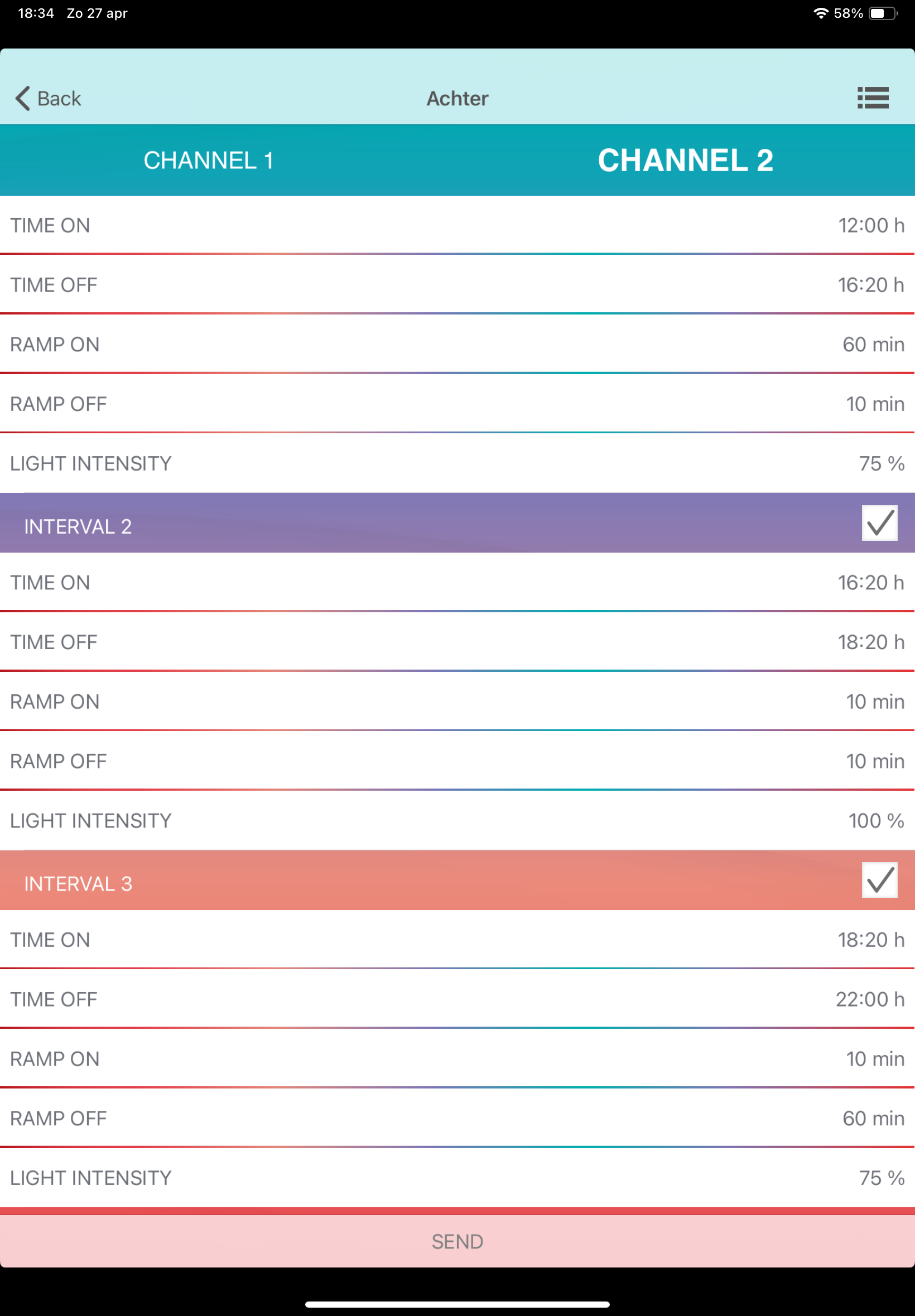Switch to the Channel 1 tab
The width and height of the screenshot is (915, 1316).
pos(208,161)
